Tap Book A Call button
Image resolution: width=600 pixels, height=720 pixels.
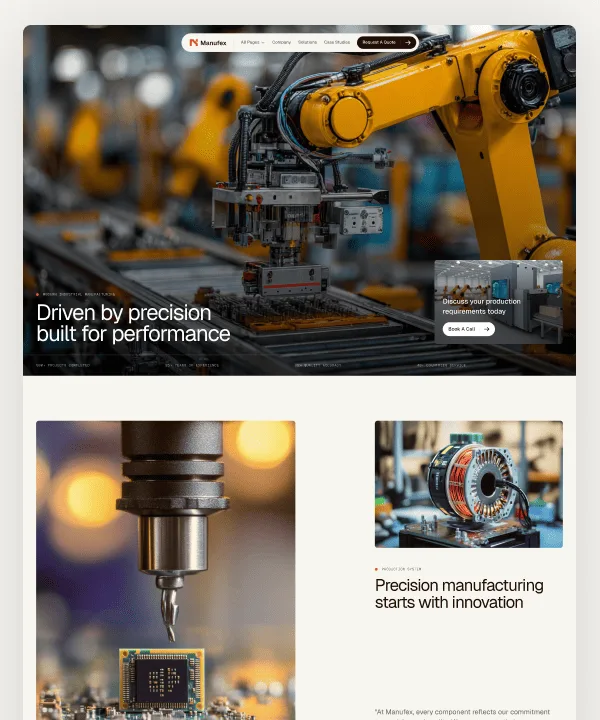[x=468, y=329]
